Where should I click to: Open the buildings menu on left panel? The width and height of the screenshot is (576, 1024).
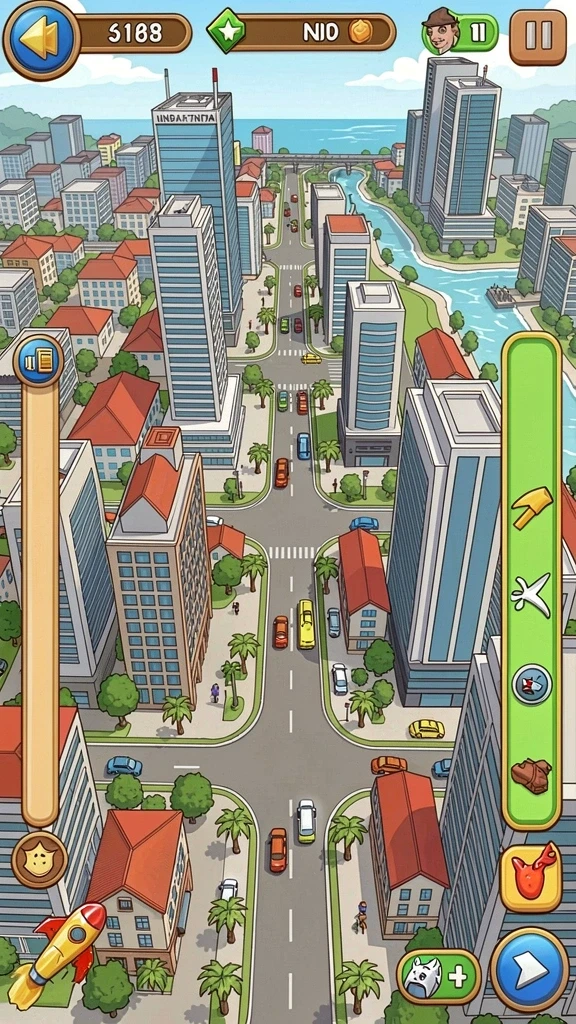pyautogui.click(x=39, y=360)
